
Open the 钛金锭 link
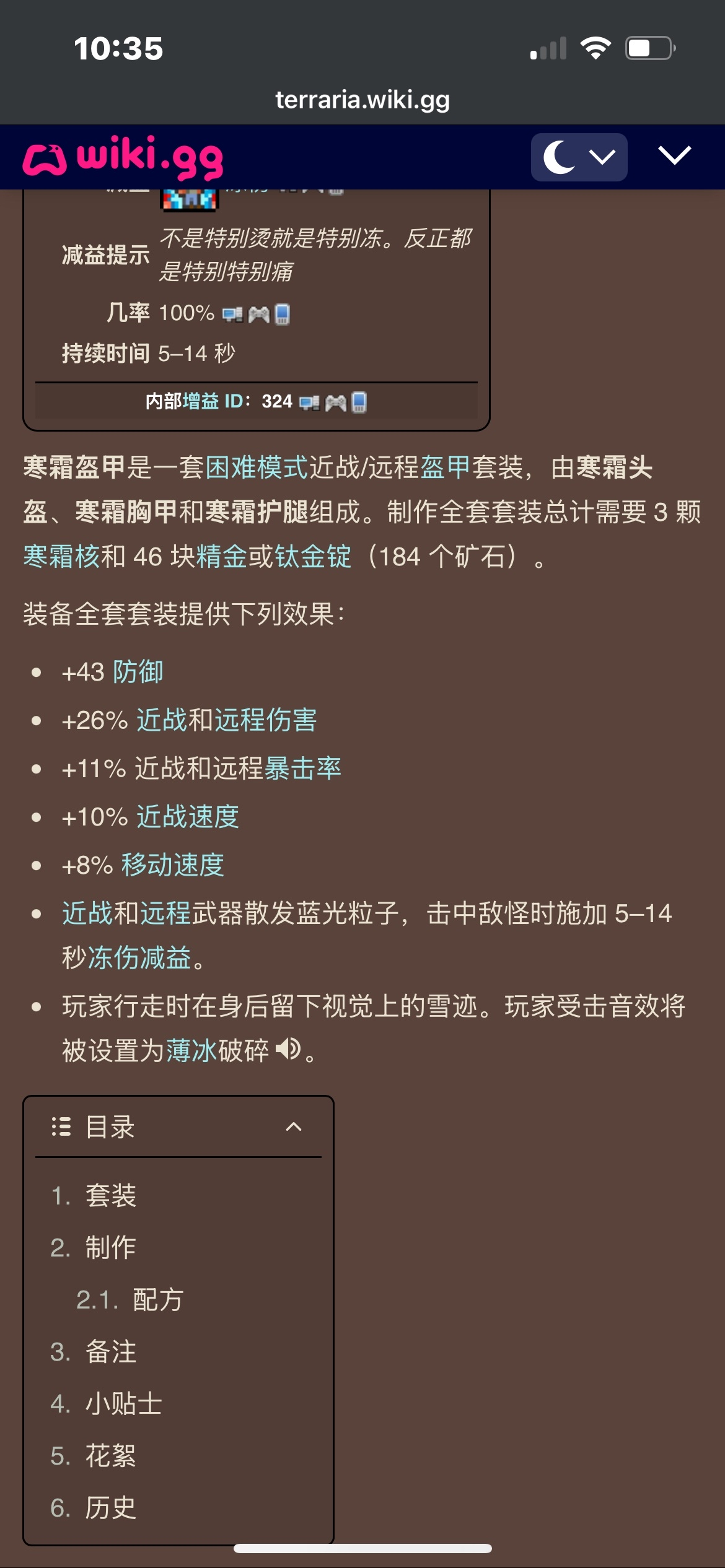(312, 556)
